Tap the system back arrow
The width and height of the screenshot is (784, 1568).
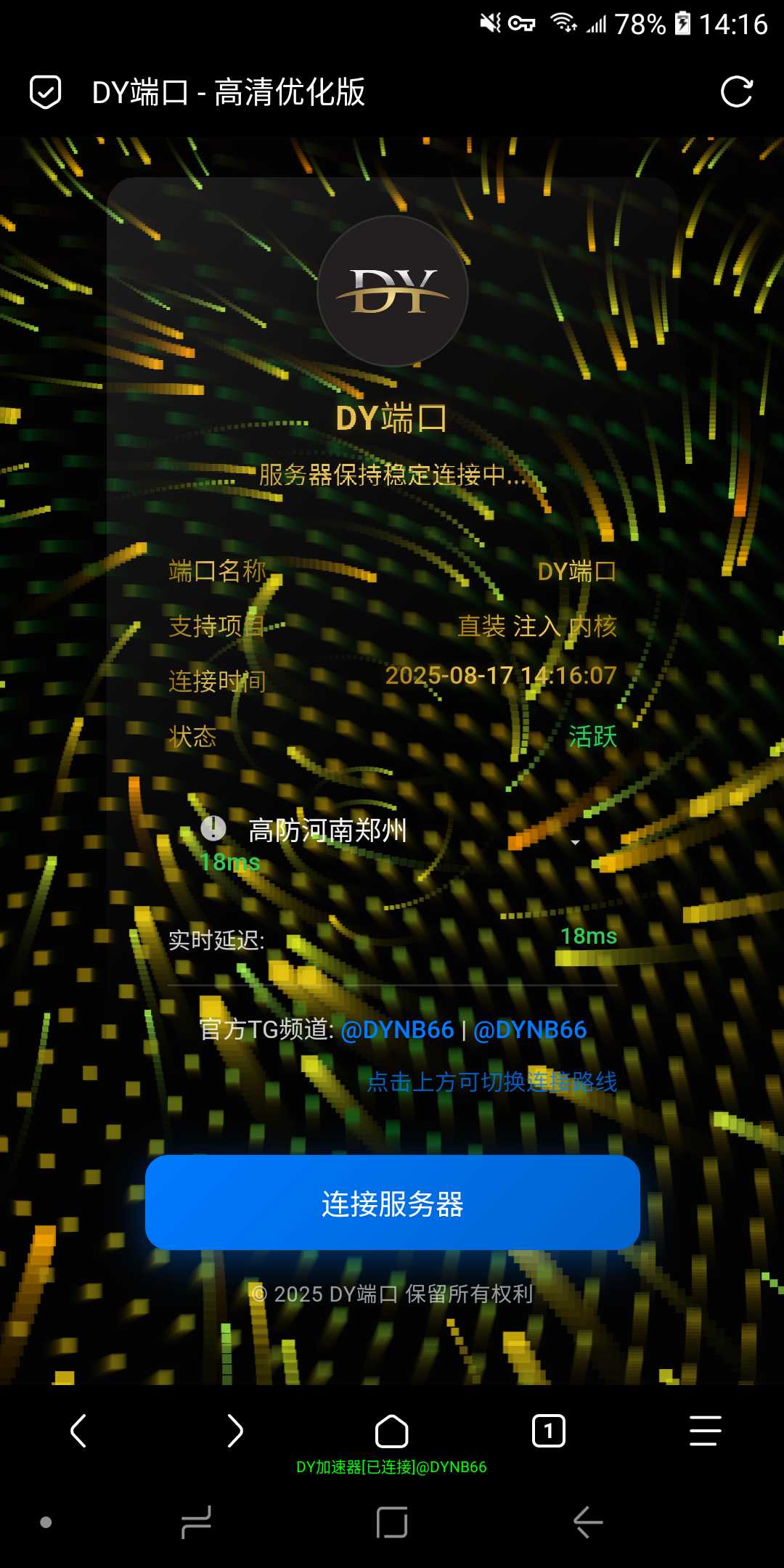tap(588, 1522)
